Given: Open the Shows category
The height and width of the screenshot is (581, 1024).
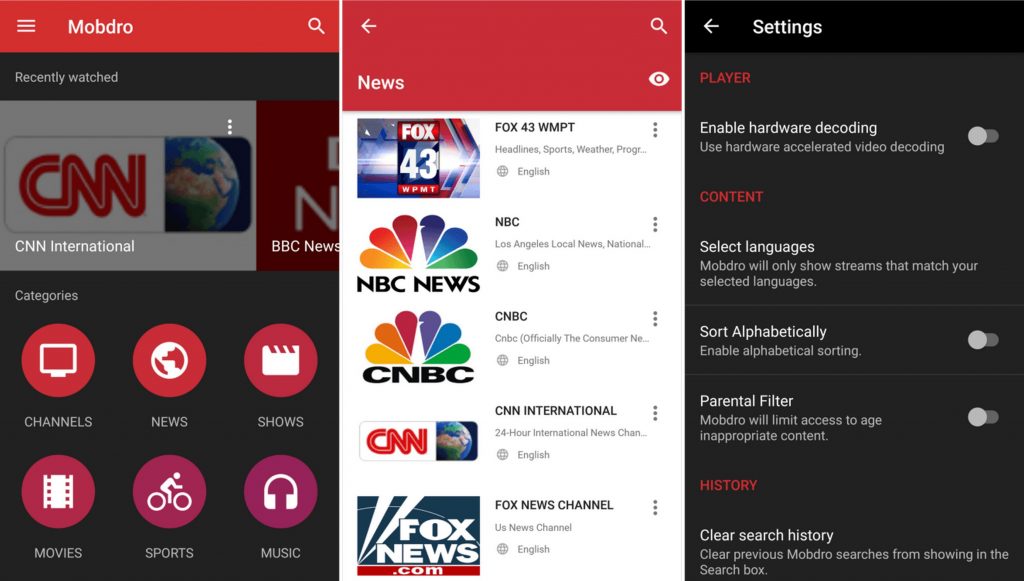Looking at the screenshot, I should click(x=280, y=361).
